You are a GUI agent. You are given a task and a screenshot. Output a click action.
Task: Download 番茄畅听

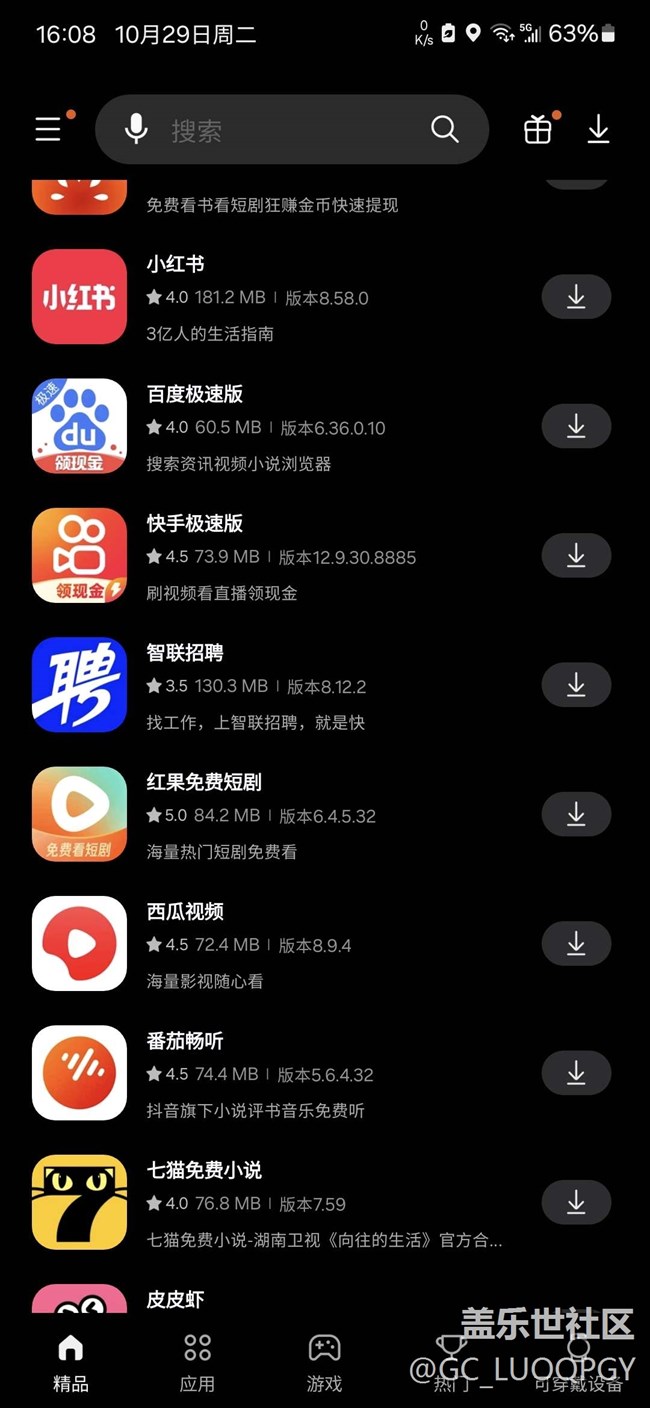[x=576, y=1073]
